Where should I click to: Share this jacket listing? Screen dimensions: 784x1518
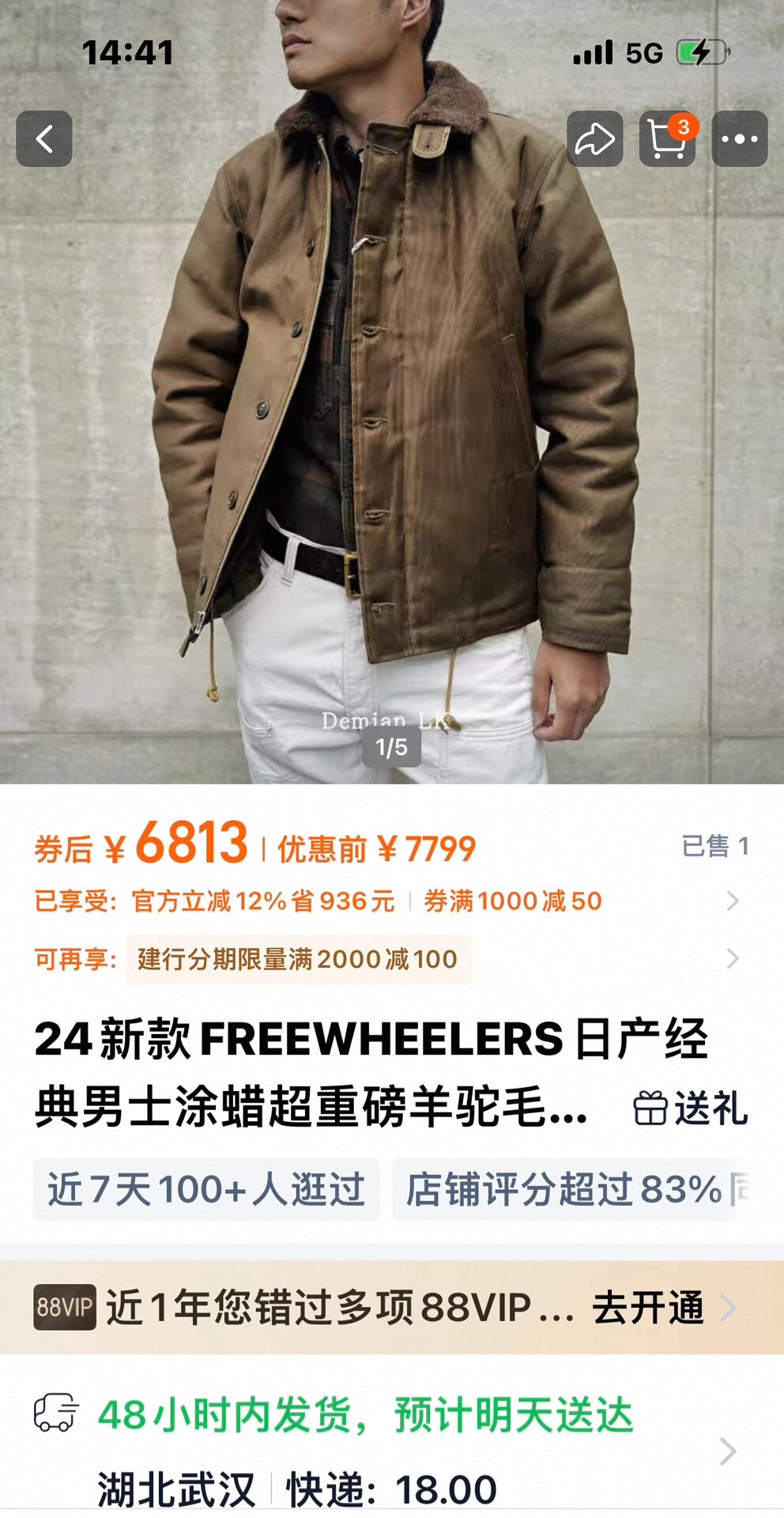pyautogui.click(x=594, y=139)
